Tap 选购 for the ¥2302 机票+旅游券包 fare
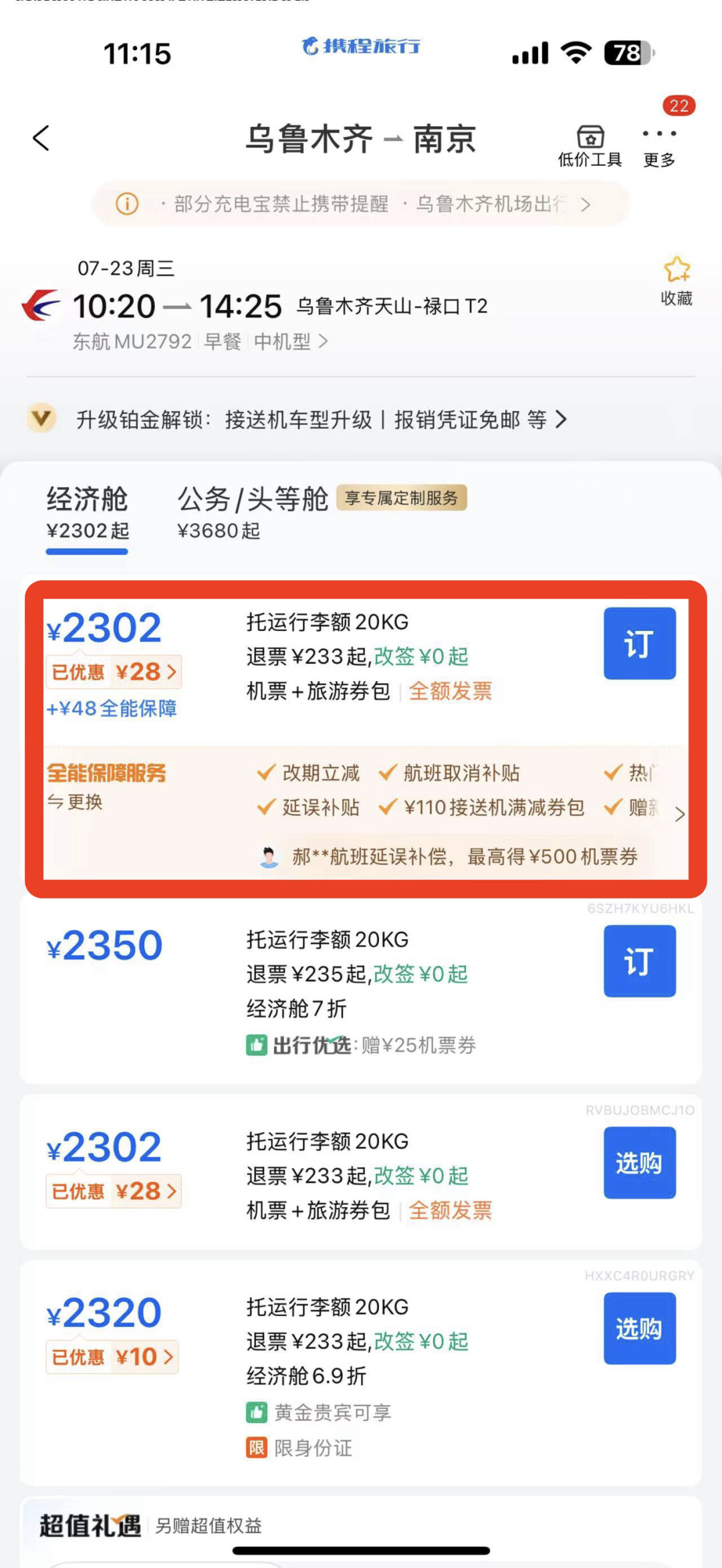 pyautogui.click(x=640, y=1162)
